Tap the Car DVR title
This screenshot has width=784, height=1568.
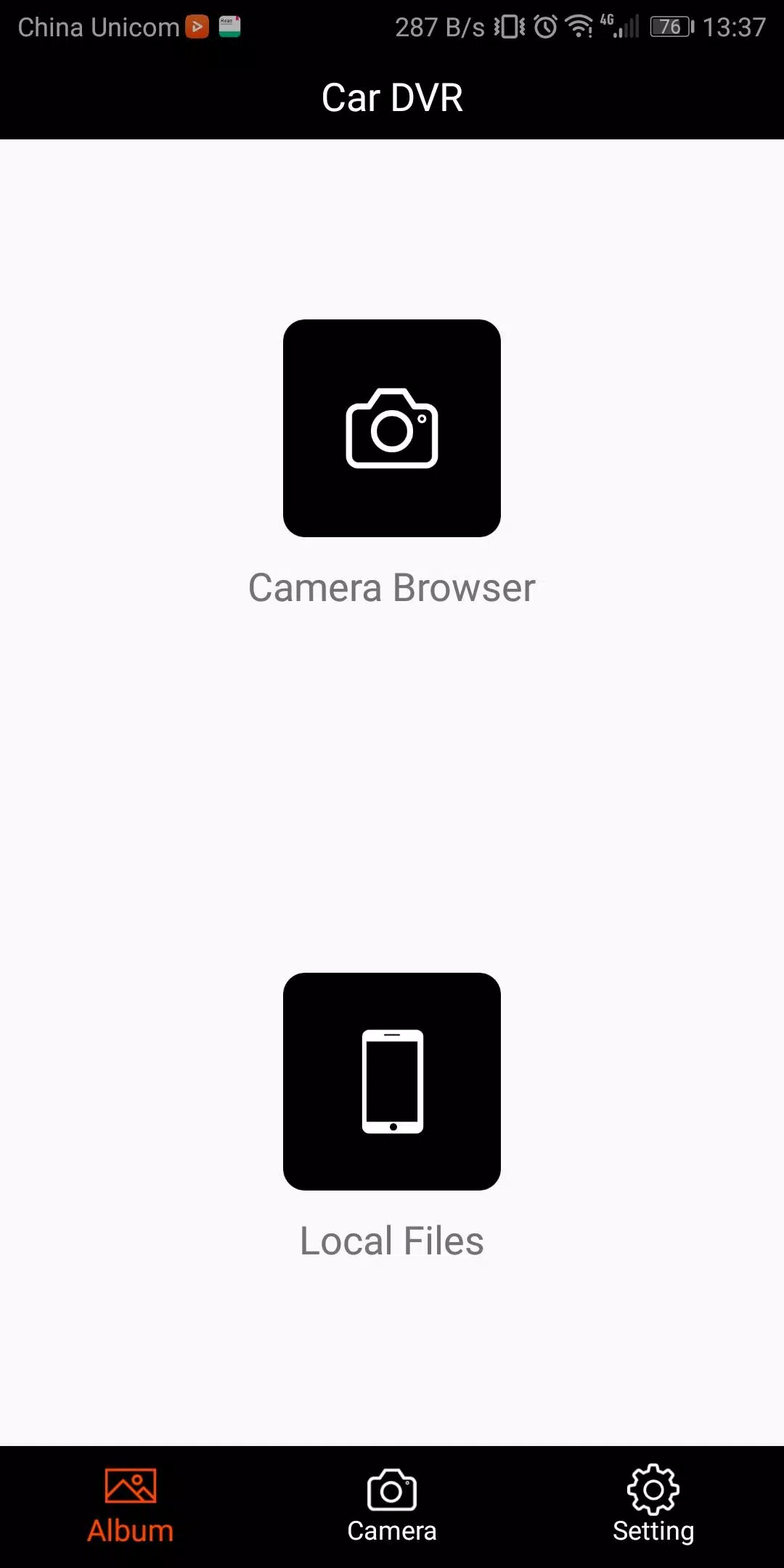(392, 97)
